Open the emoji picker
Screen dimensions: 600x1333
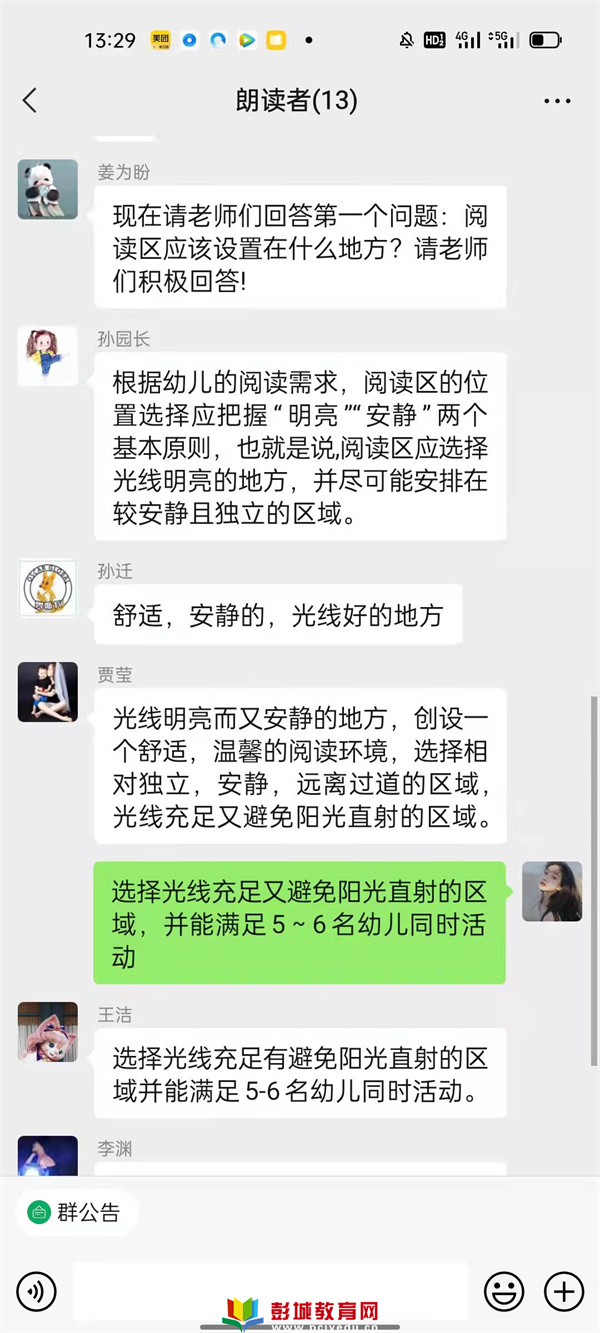(x=504, y=1291)
